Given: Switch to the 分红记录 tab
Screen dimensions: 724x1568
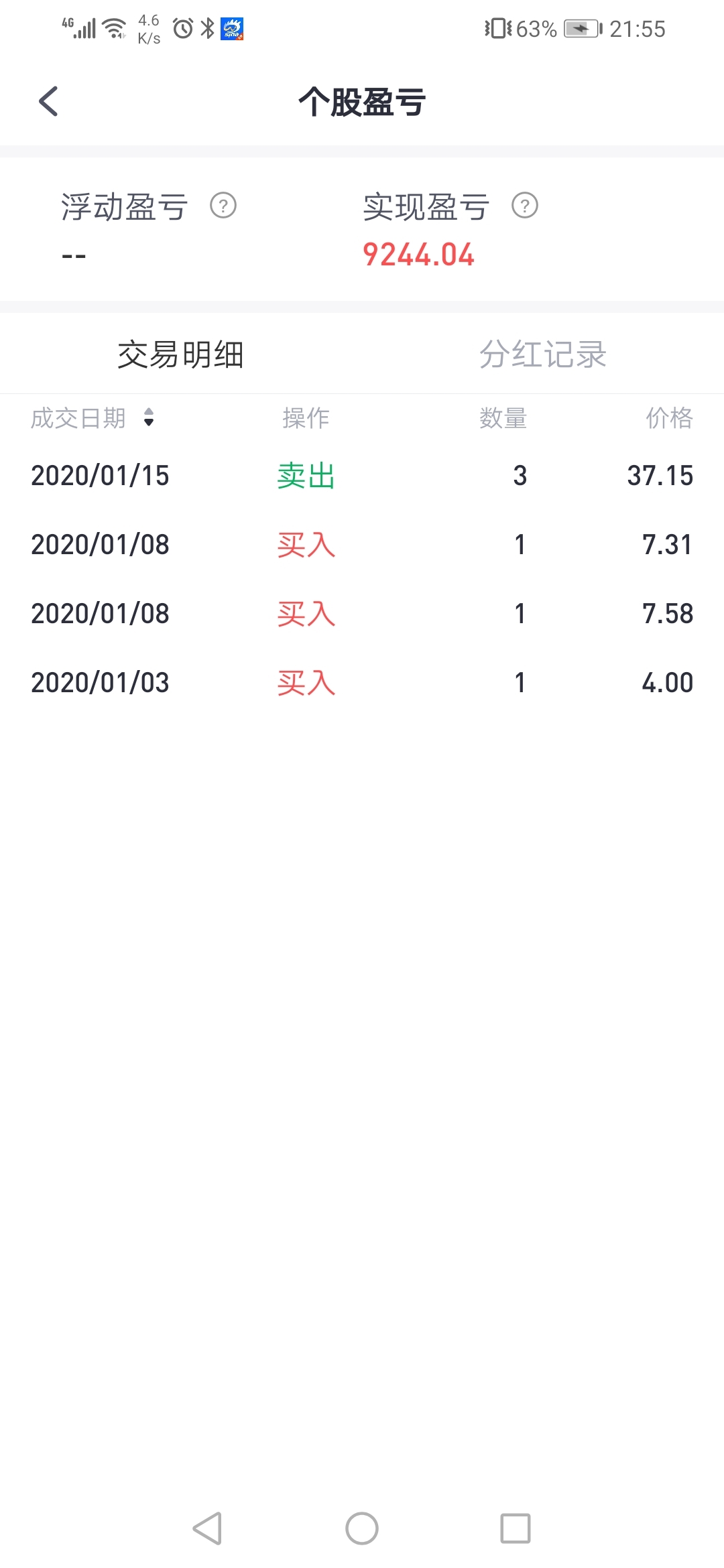Looking at the screenshot, I should [543, 354].
